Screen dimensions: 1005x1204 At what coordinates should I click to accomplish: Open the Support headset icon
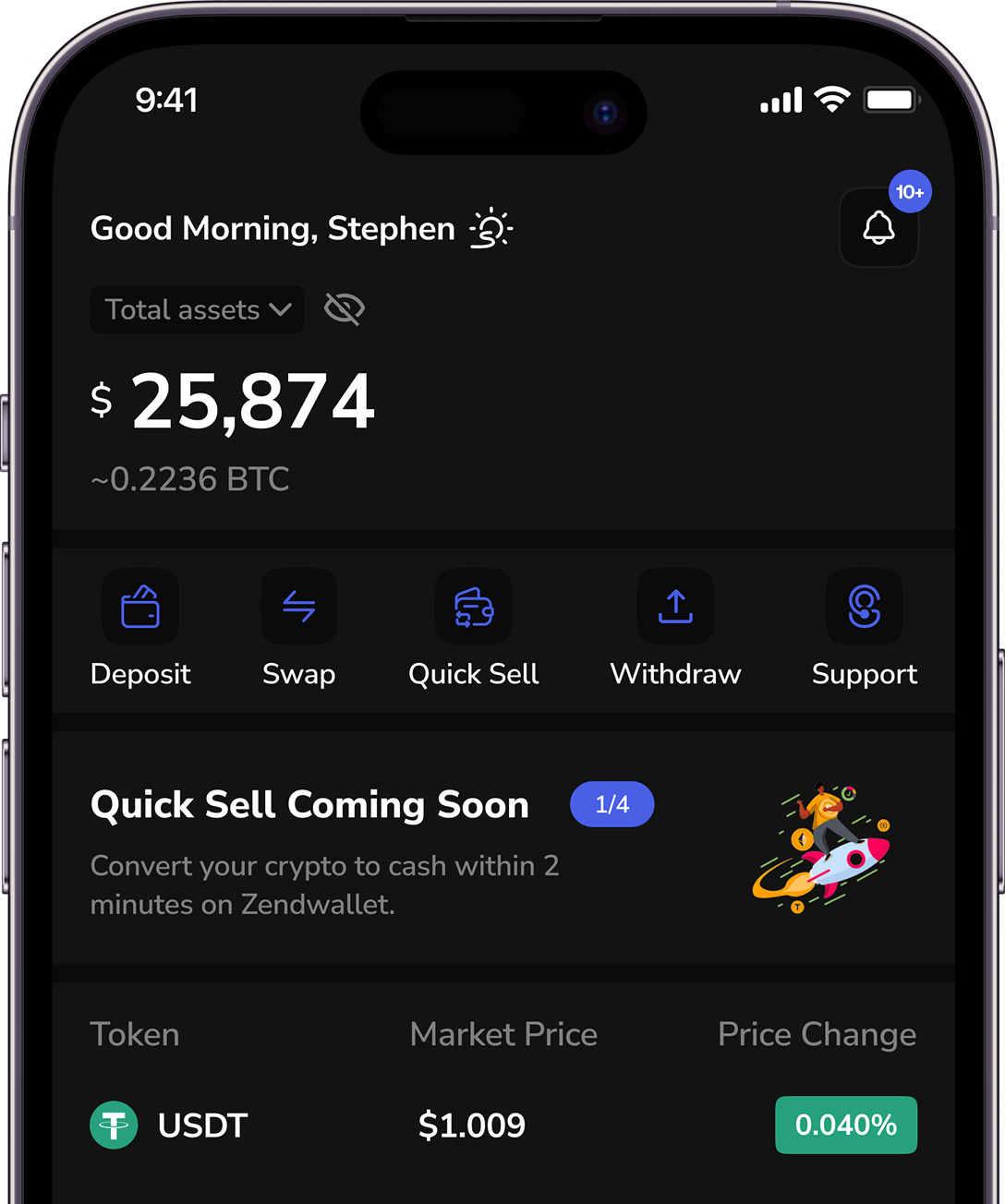[864, 607]
